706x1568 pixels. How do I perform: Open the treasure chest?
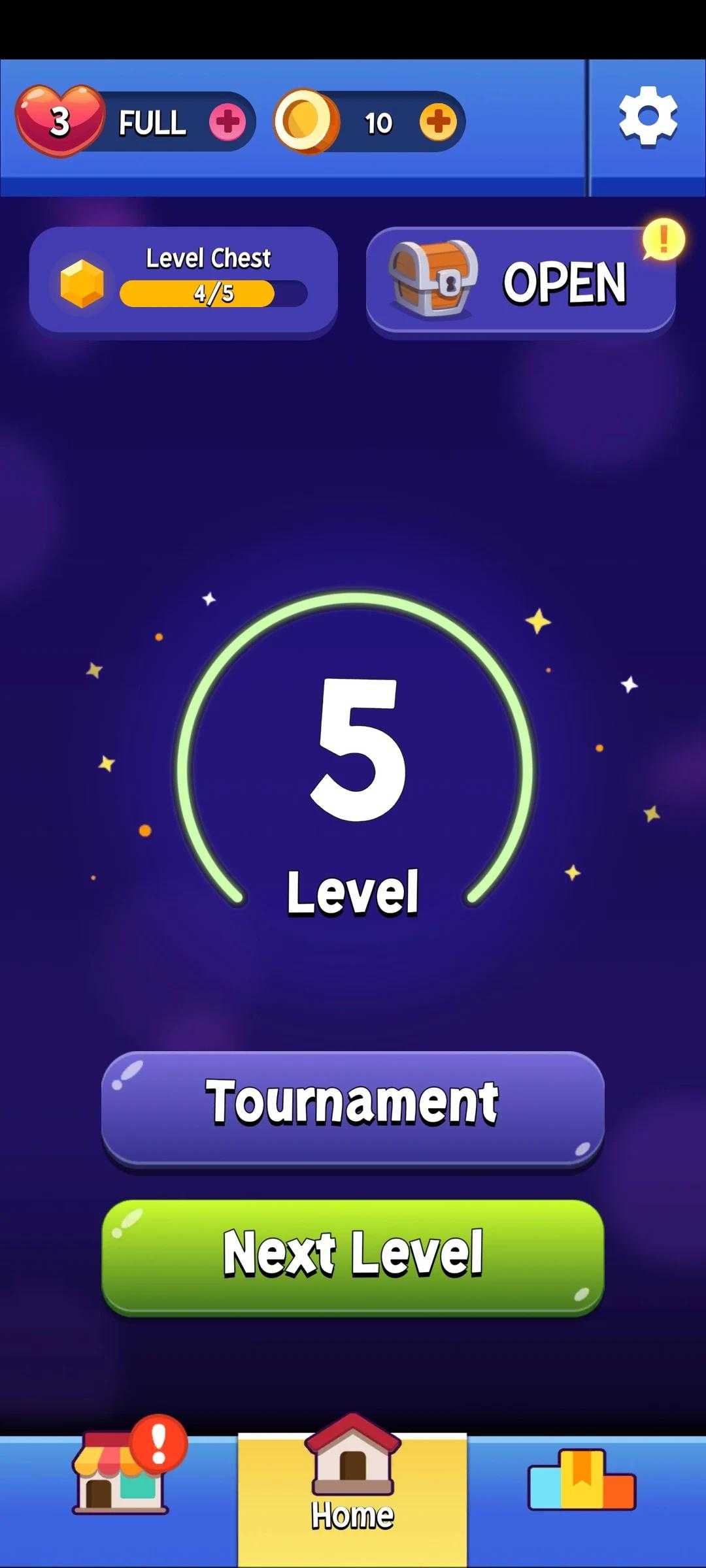[x=521, y=281]
